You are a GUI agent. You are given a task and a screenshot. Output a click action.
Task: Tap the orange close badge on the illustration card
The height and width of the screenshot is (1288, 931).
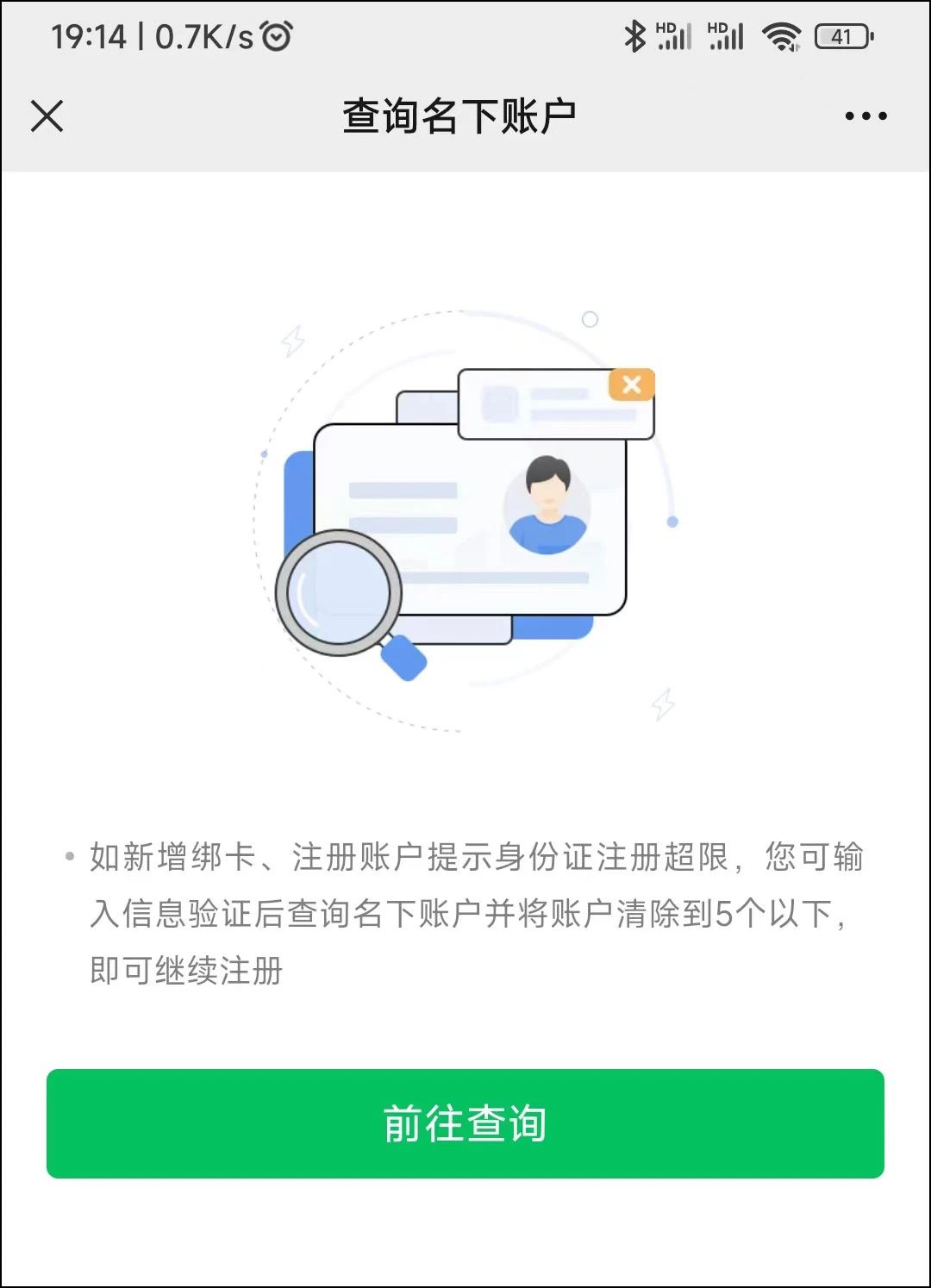pyautogui.click(x=632, y=385)
